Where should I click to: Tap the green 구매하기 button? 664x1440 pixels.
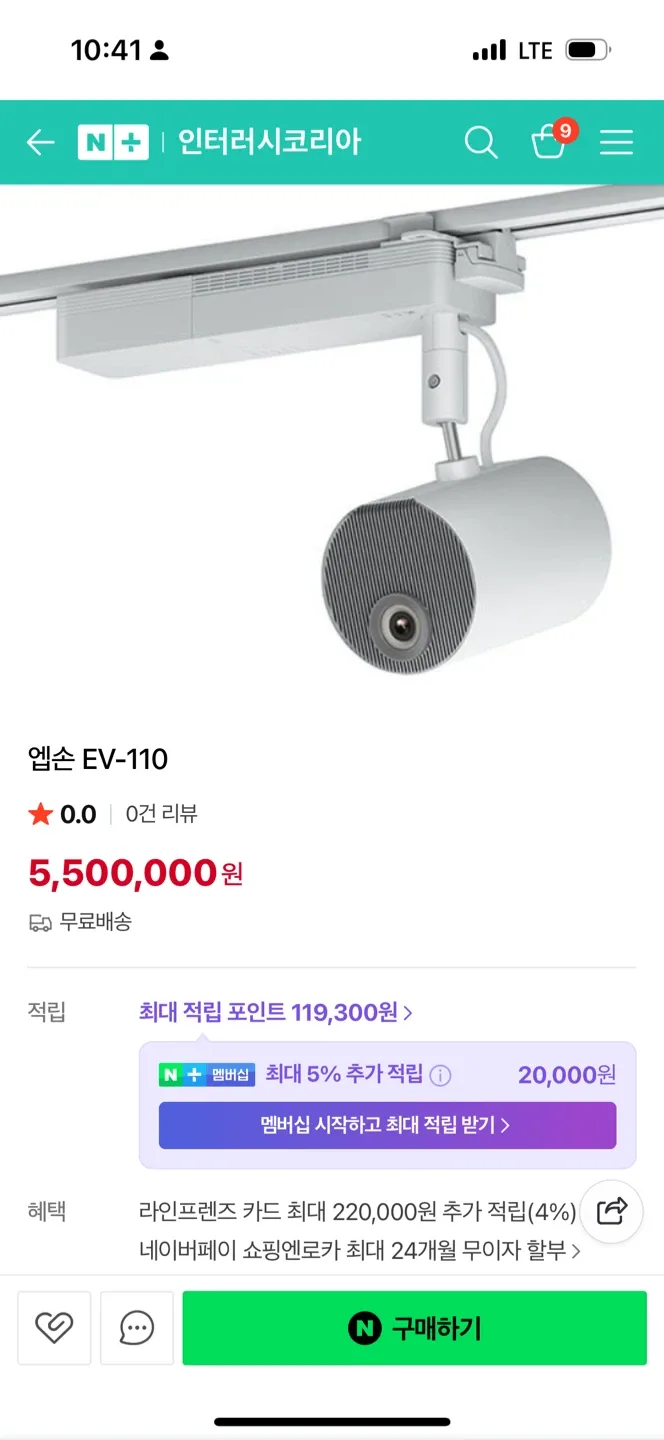(414, 1328)
